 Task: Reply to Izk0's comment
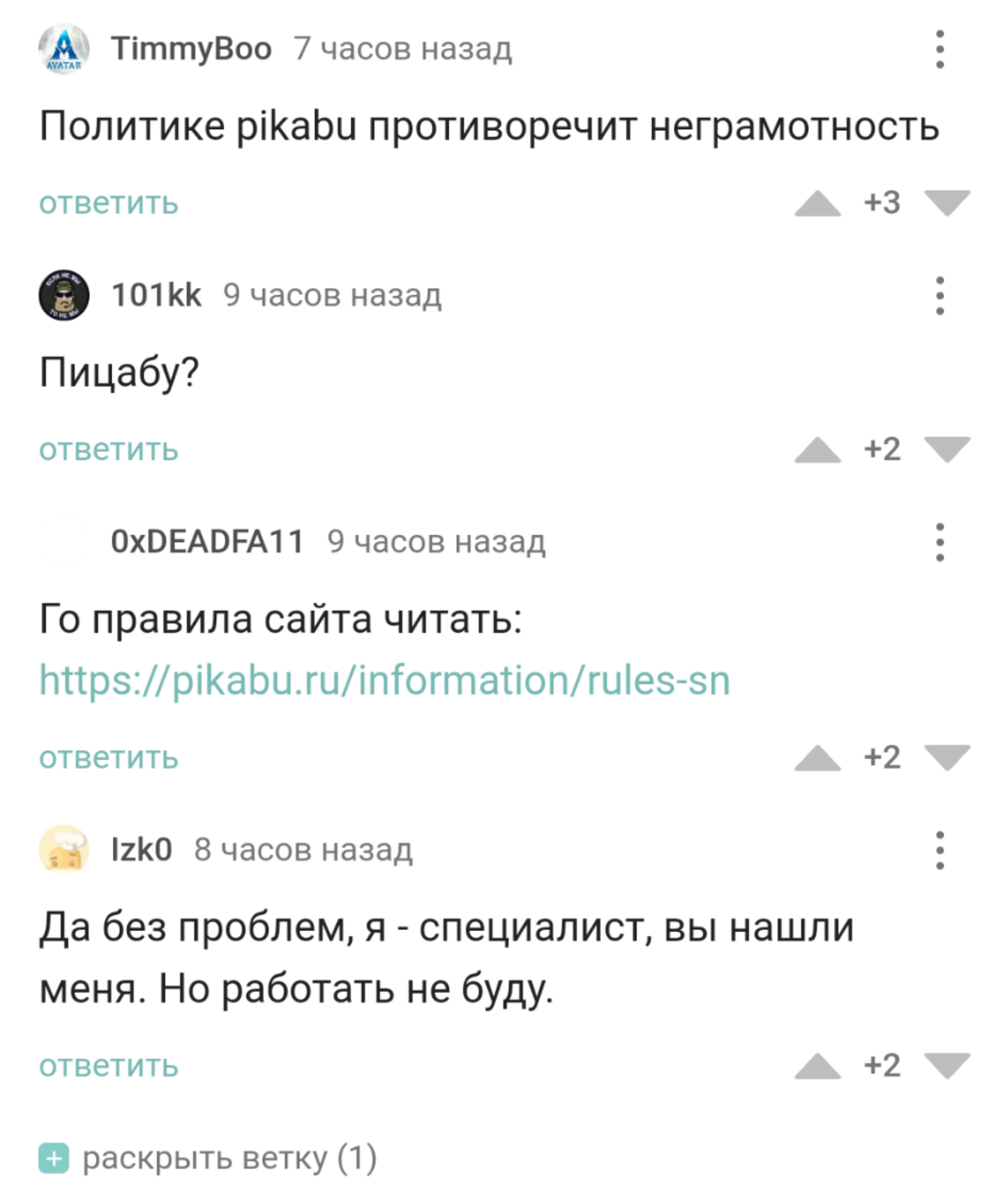(x=109, y=1066)
